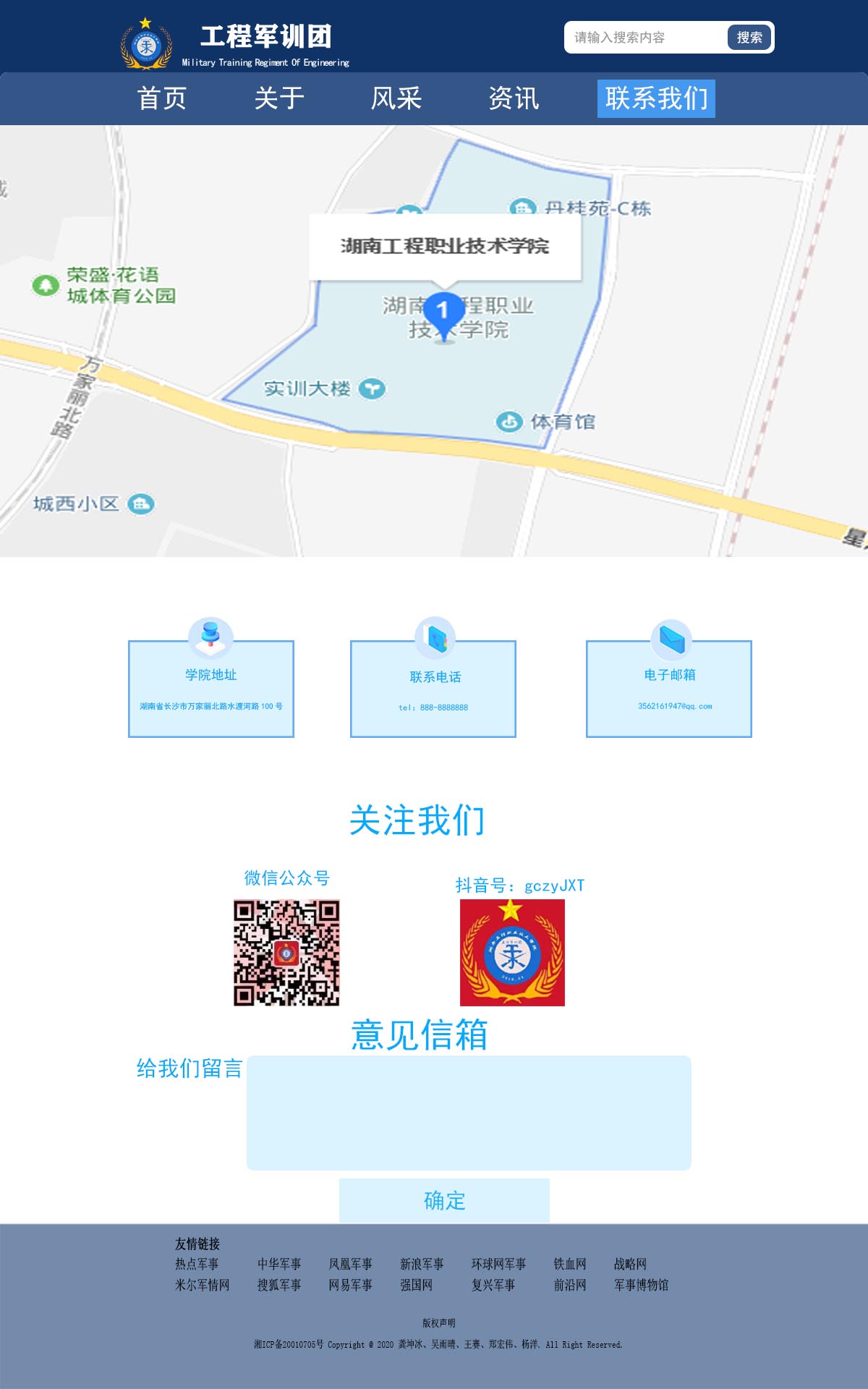Open the 米尔军情网 link

click(x=203, y=1285)
